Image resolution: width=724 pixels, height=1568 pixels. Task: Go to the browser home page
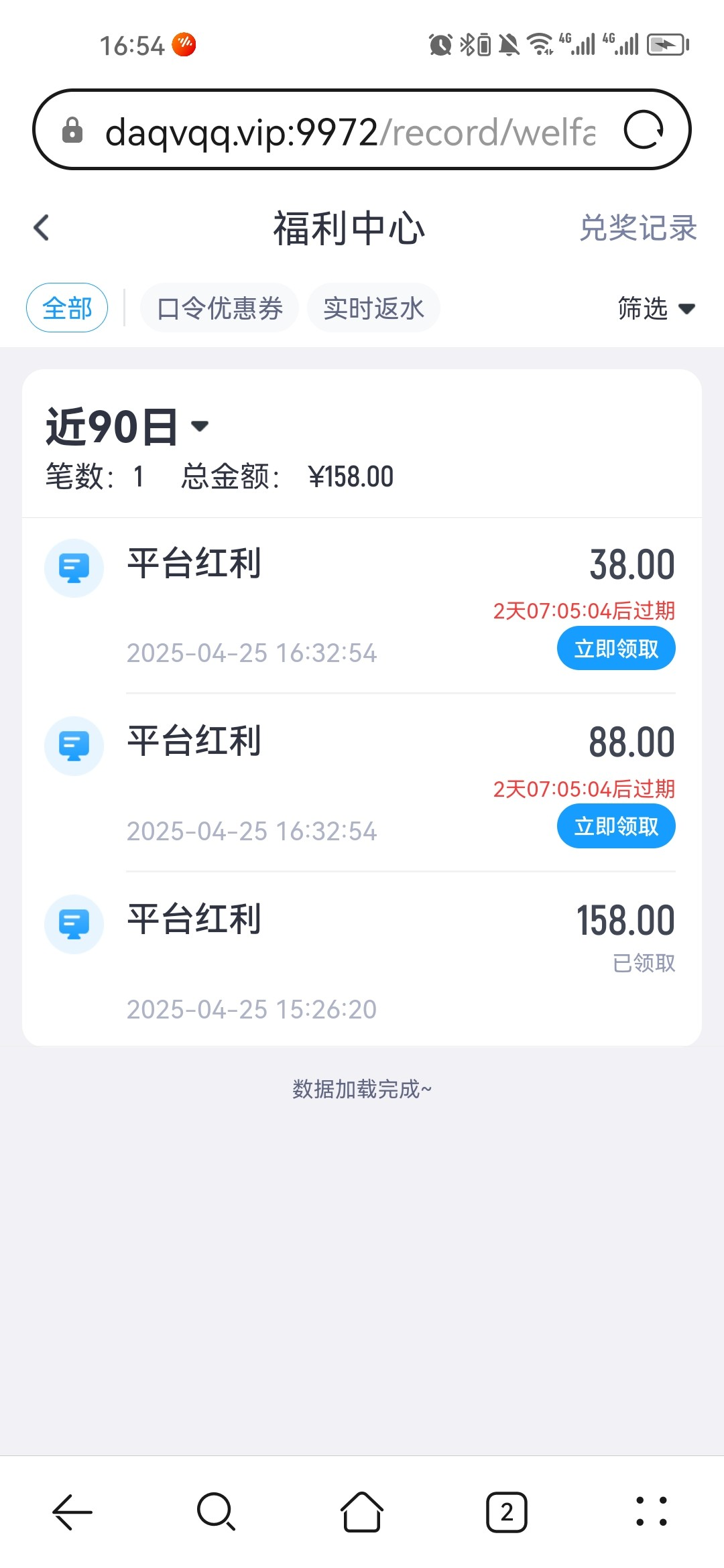pyautogui.click(x=362, y=1512)
